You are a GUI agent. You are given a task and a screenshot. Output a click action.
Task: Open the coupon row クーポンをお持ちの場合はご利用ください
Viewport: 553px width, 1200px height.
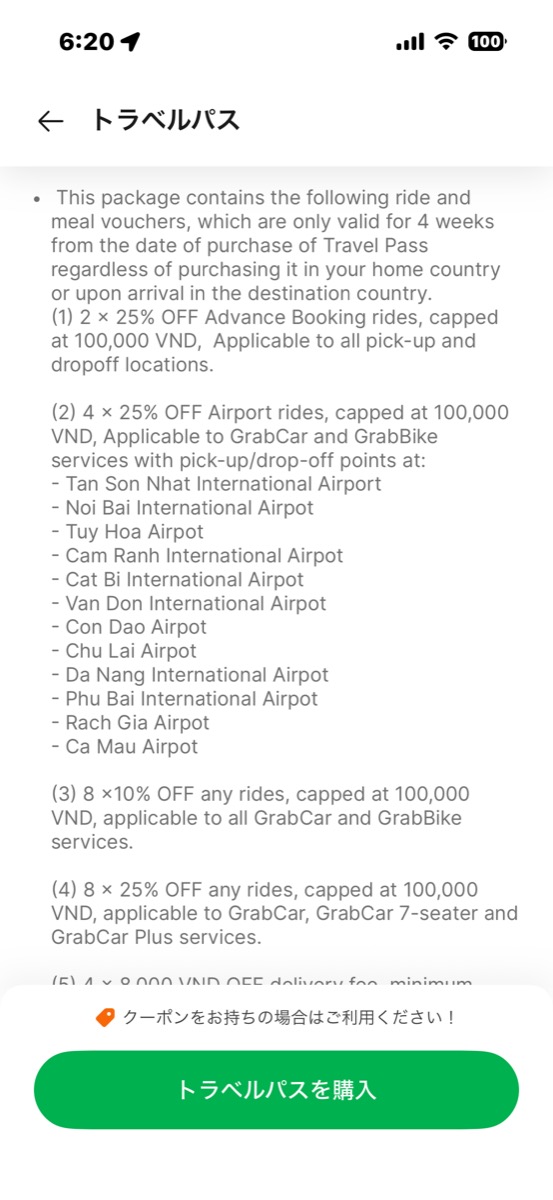276,1017
